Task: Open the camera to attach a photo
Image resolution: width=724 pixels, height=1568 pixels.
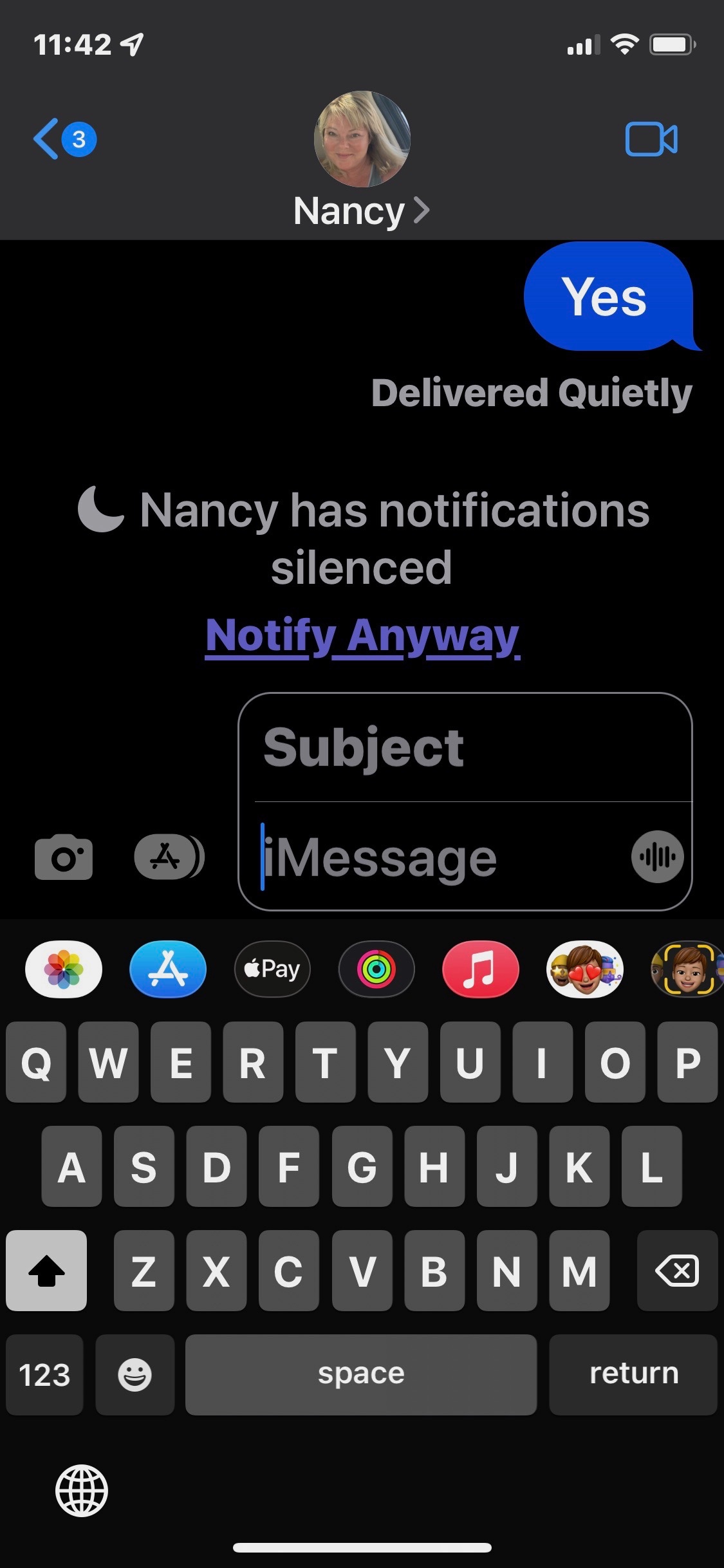Action: [x=64, y=857]
